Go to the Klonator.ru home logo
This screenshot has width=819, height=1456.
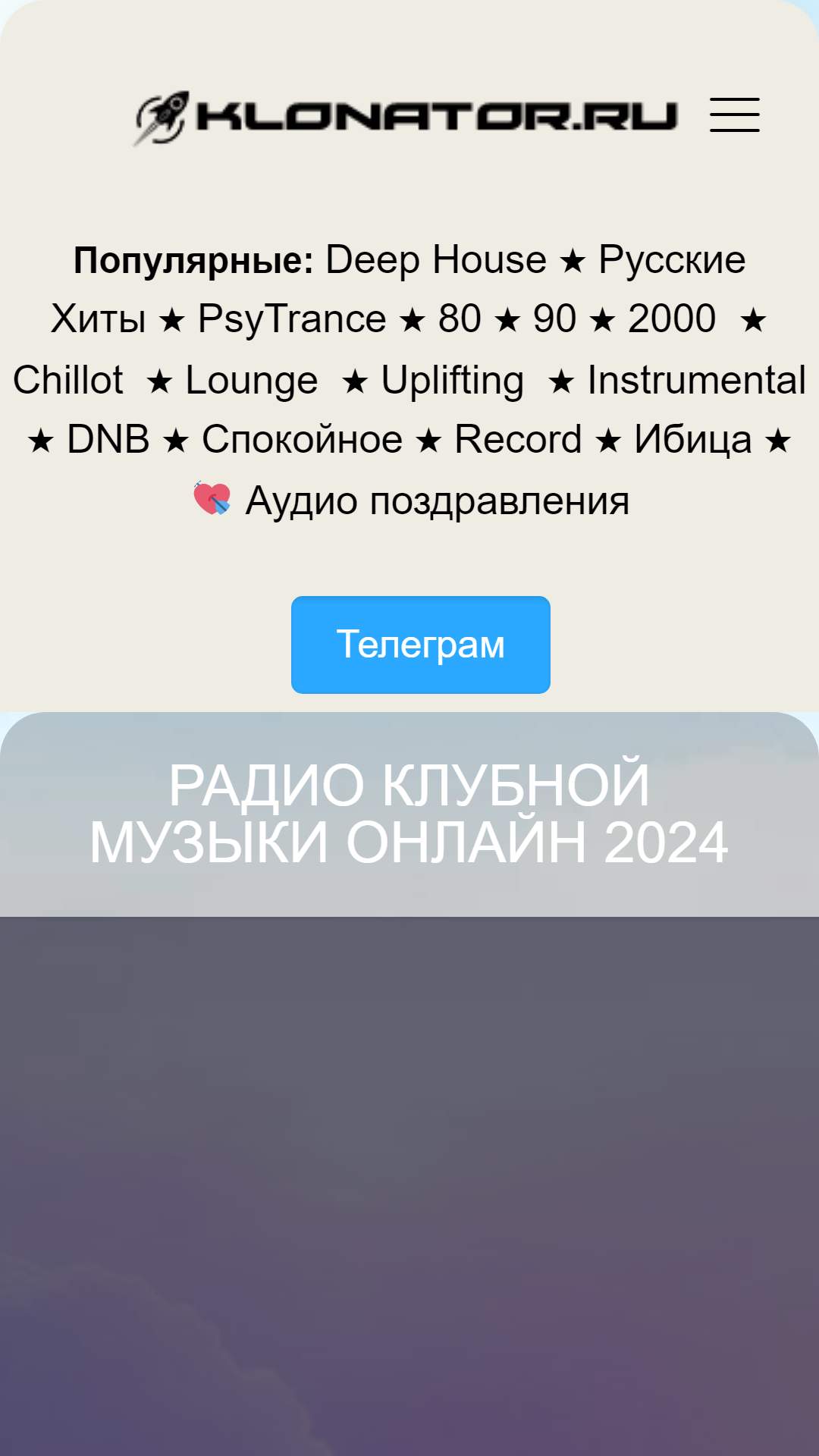[x=406, y=118]
